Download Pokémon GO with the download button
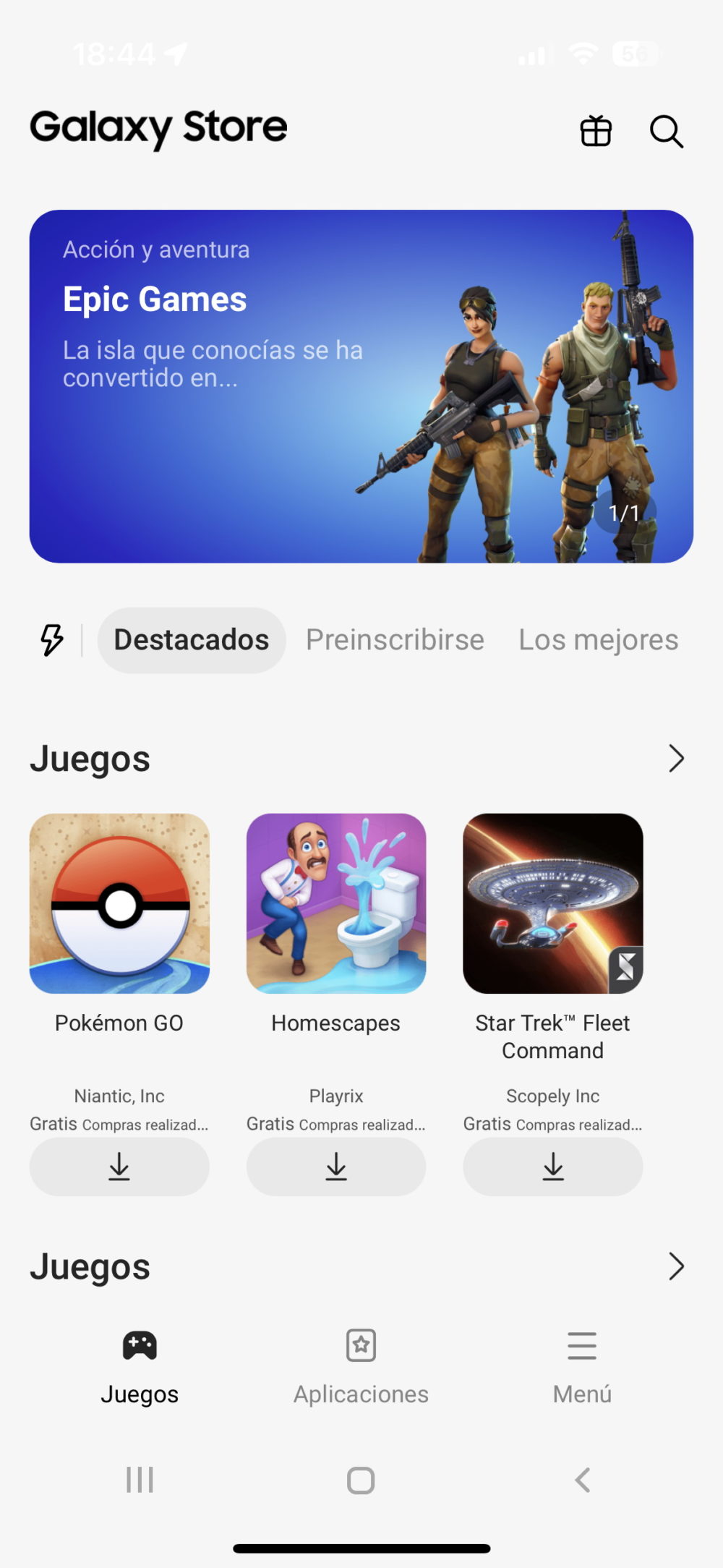This screenshot has width=723, height=1568. point(119,1166)
